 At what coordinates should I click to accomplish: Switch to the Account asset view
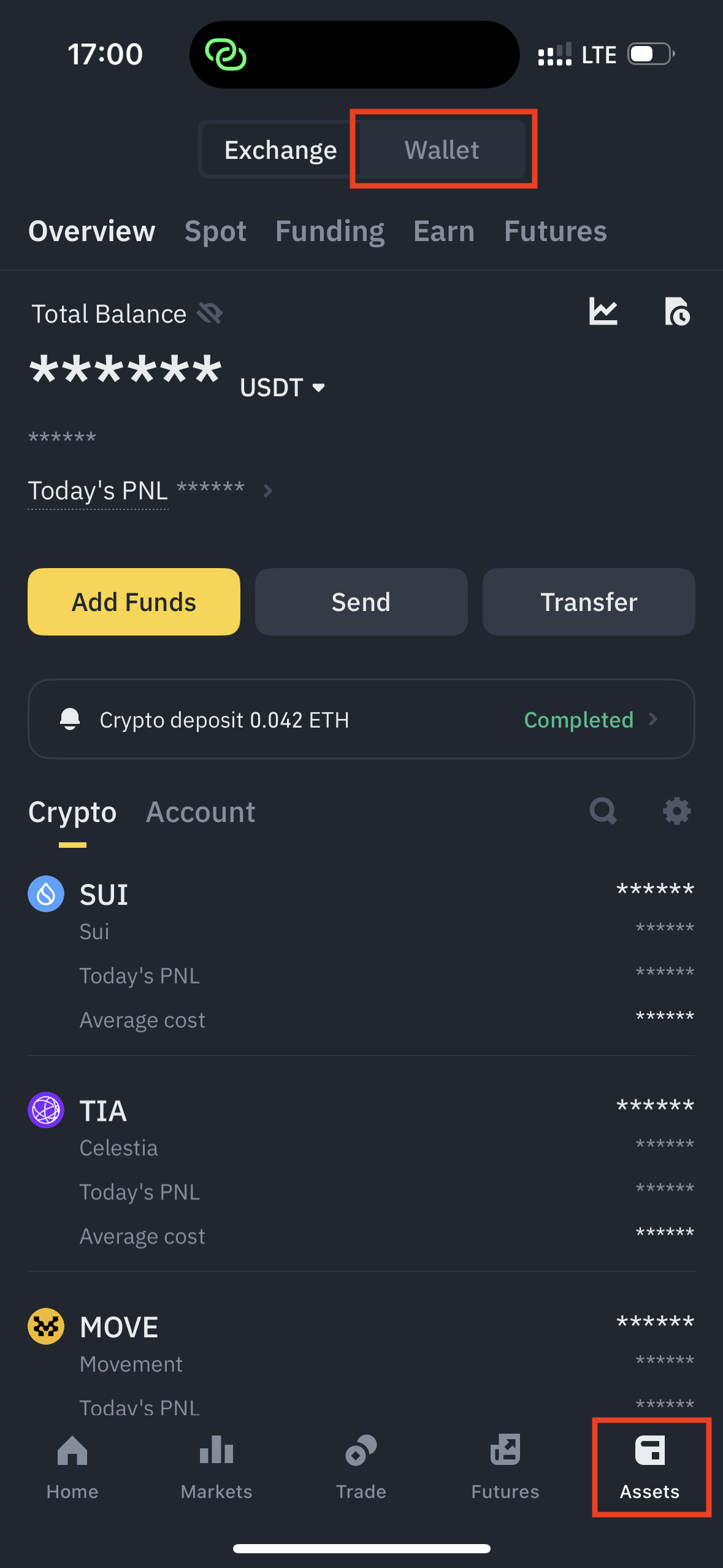click(201, 811)
